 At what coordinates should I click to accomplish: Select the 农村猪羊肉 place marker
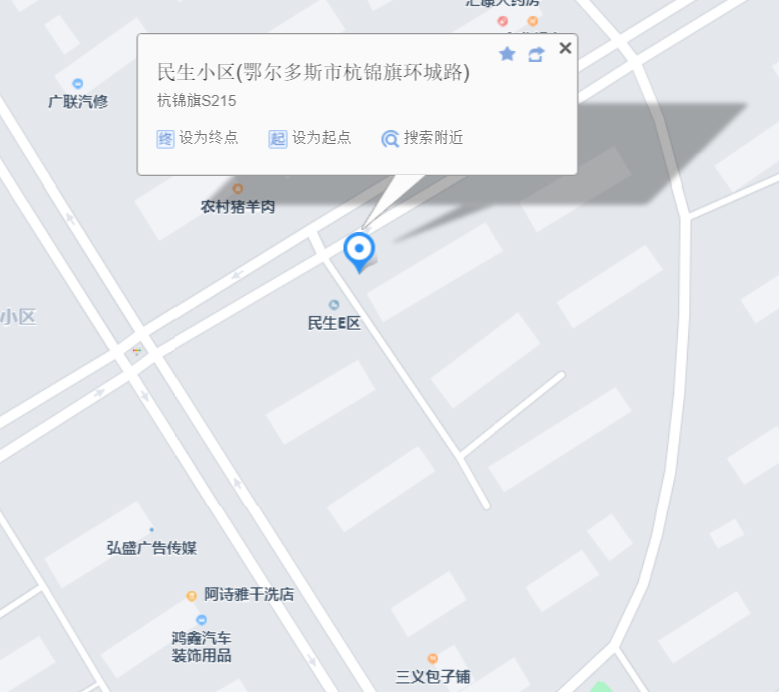[238, 189]
